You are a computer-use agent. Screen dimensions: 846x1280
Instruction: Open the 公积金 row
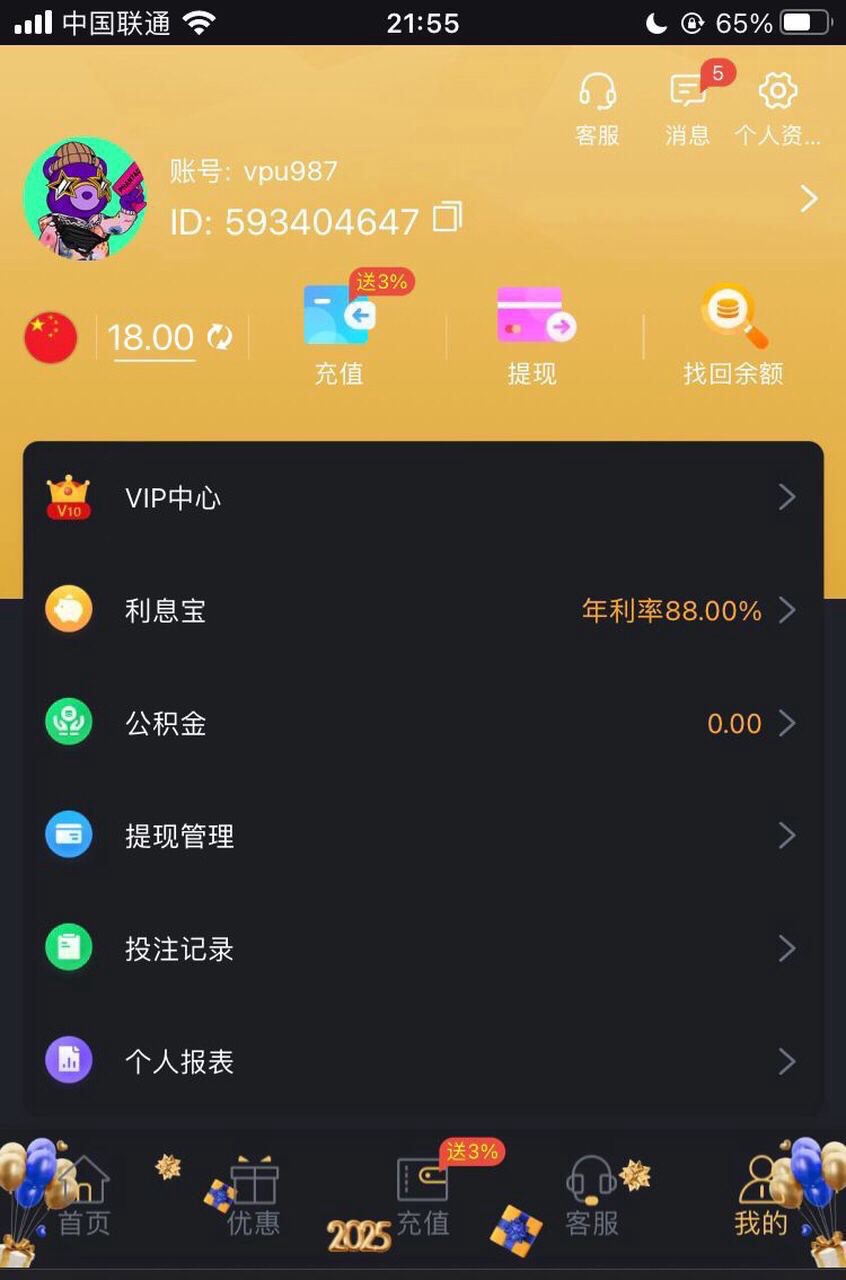coord(423,723)
